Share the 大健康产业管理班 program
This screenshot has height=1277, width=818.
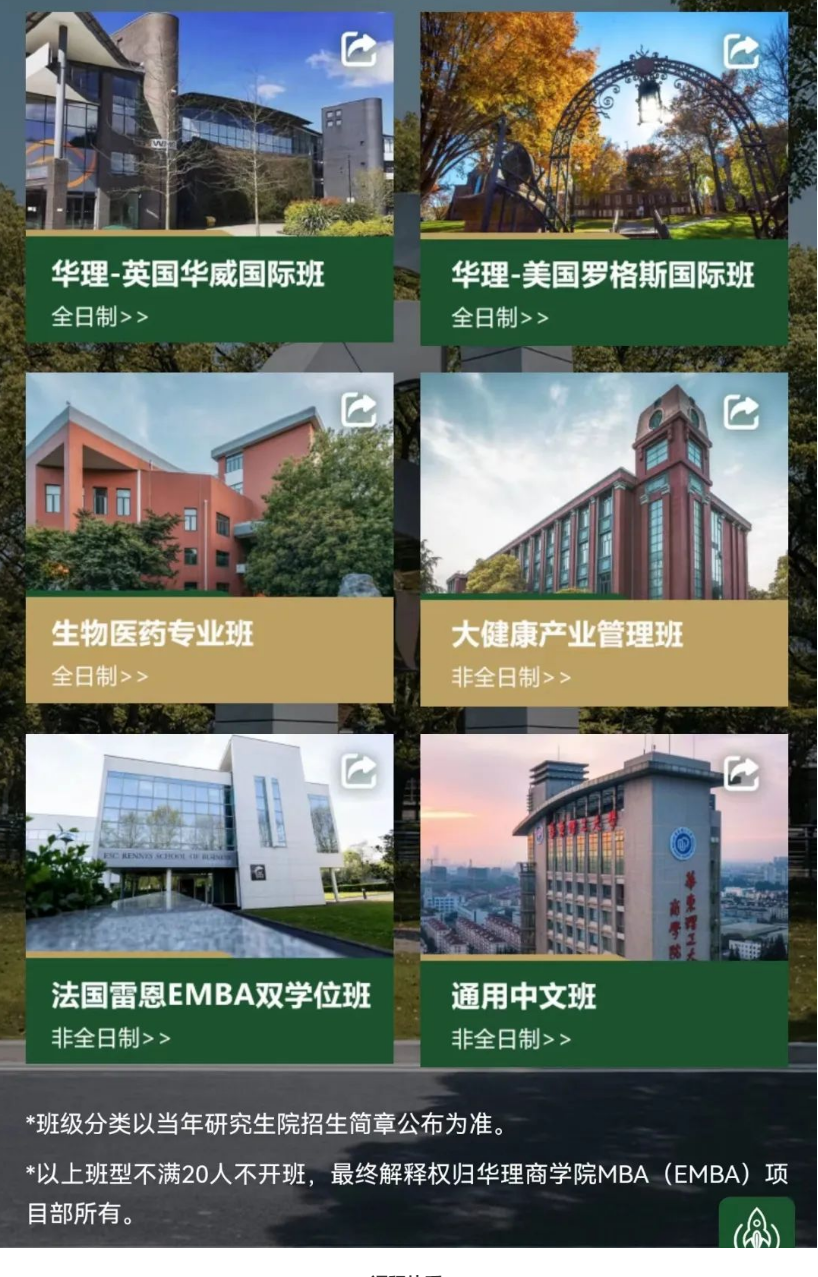(741, 411)
